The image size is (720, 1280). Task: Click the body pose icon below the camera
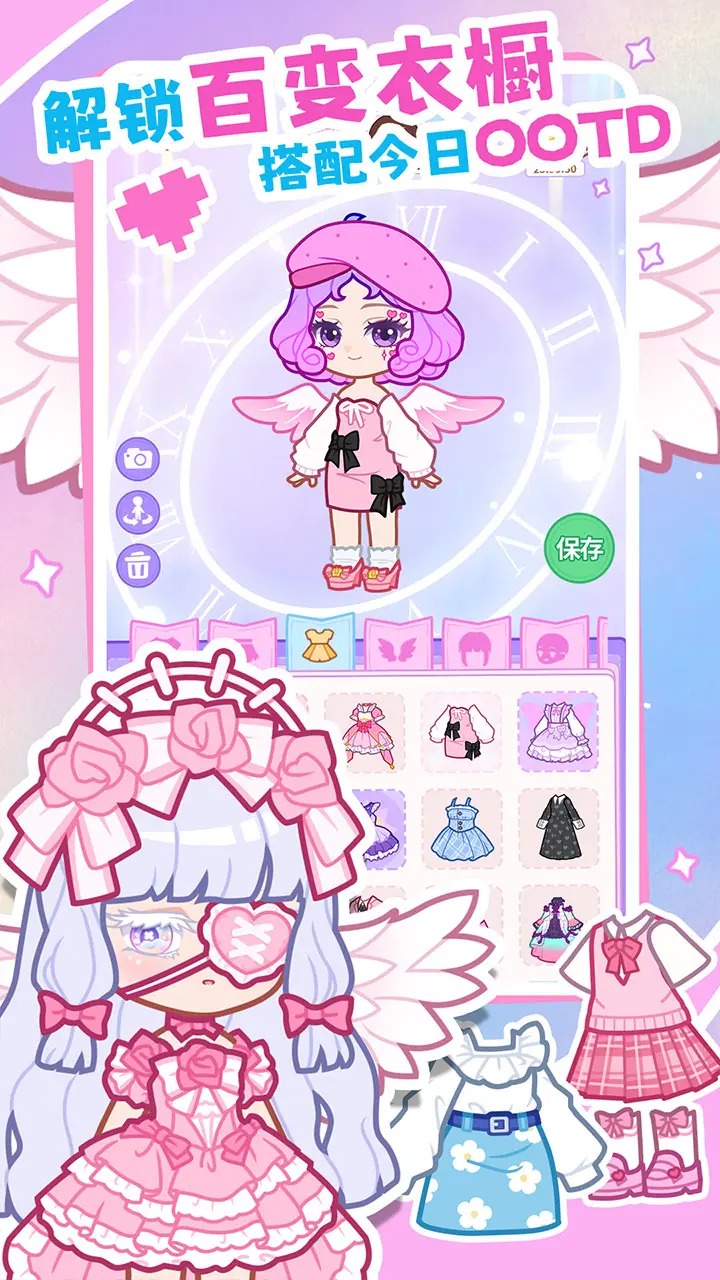138,509
